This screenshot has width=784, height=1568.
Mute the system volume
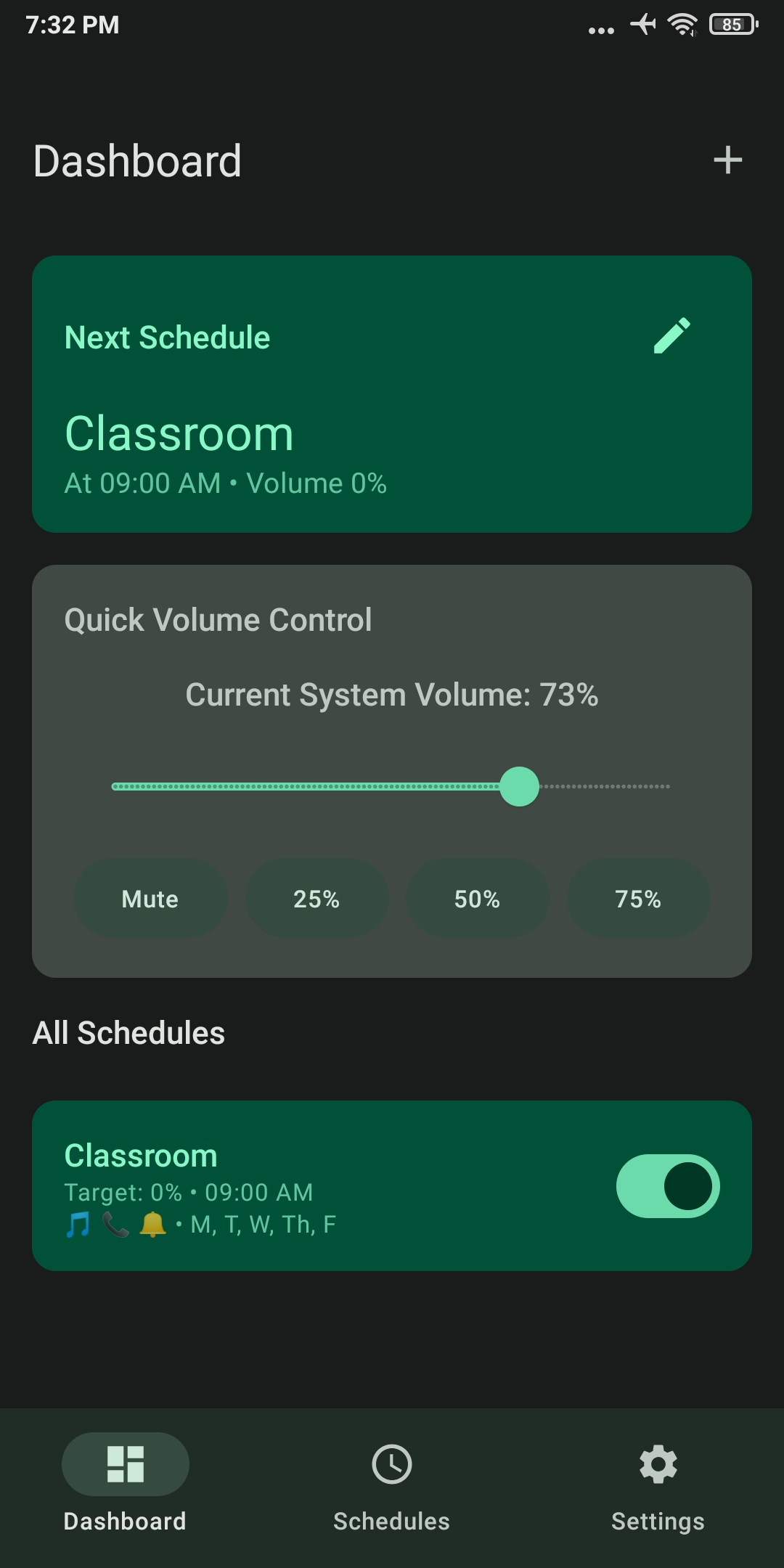coord(150,899)
